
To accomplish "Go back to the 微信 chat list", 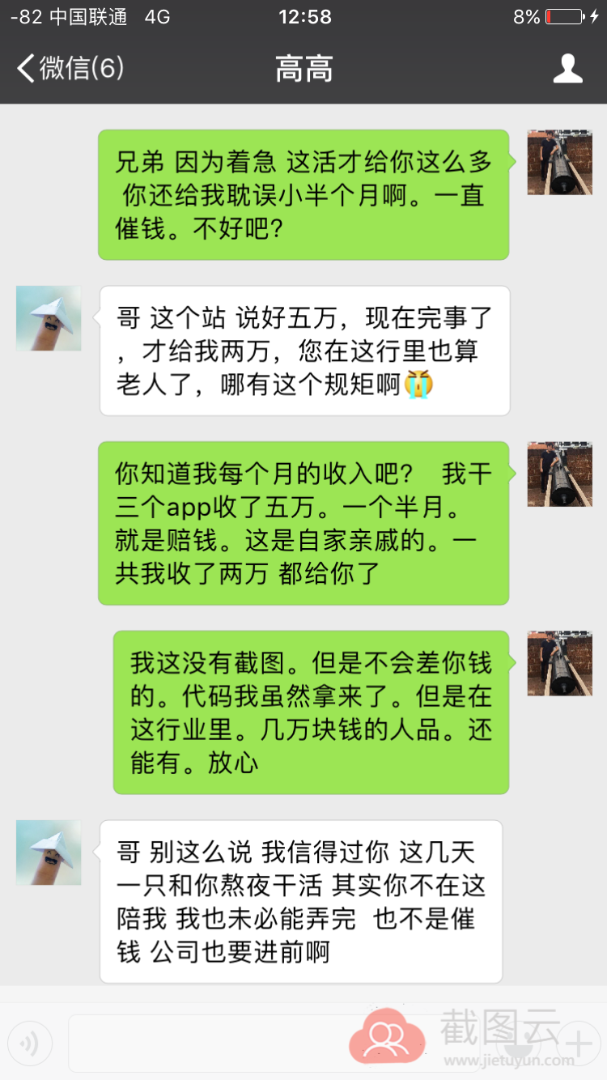I will pyautogui.click(x=70, y=68).
